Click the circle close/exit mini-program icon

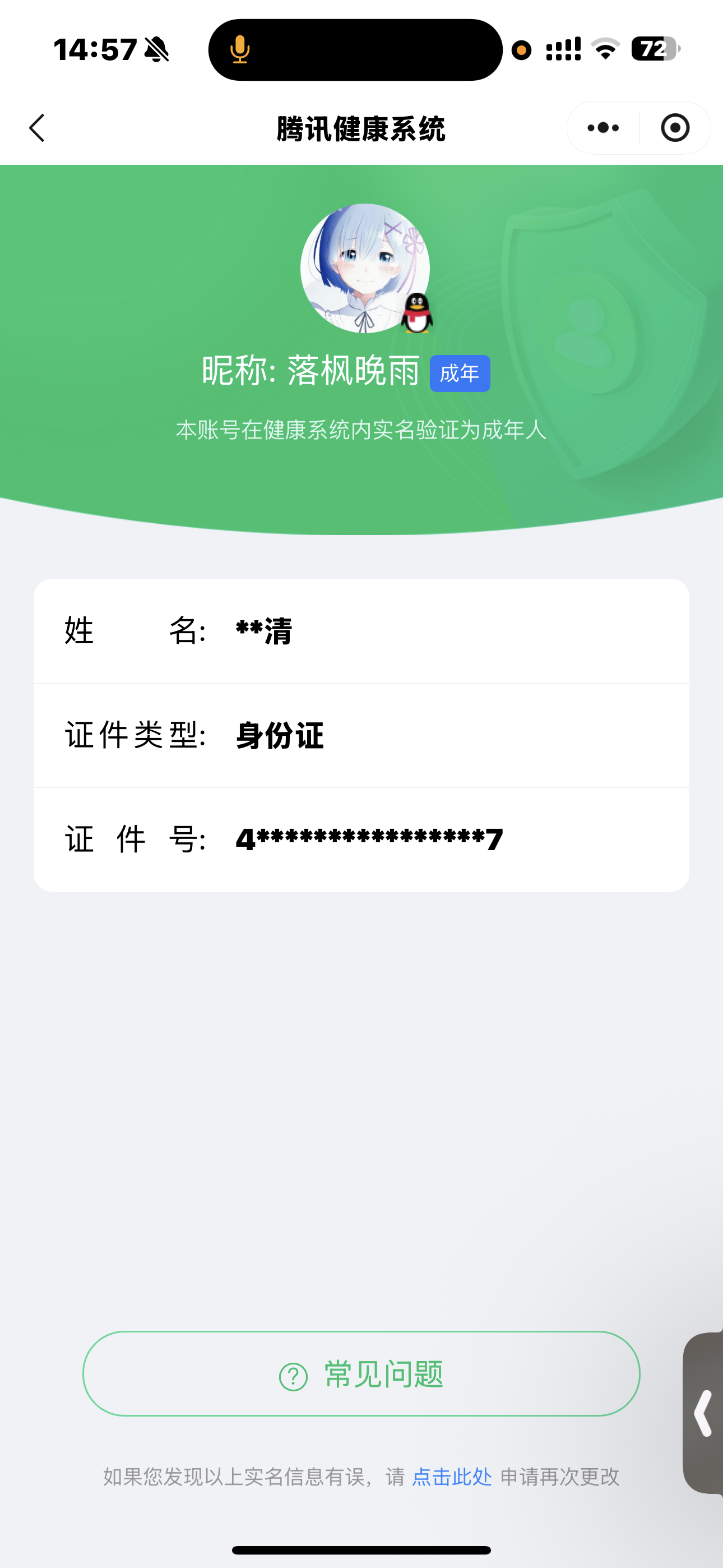[x=675, y=128]
